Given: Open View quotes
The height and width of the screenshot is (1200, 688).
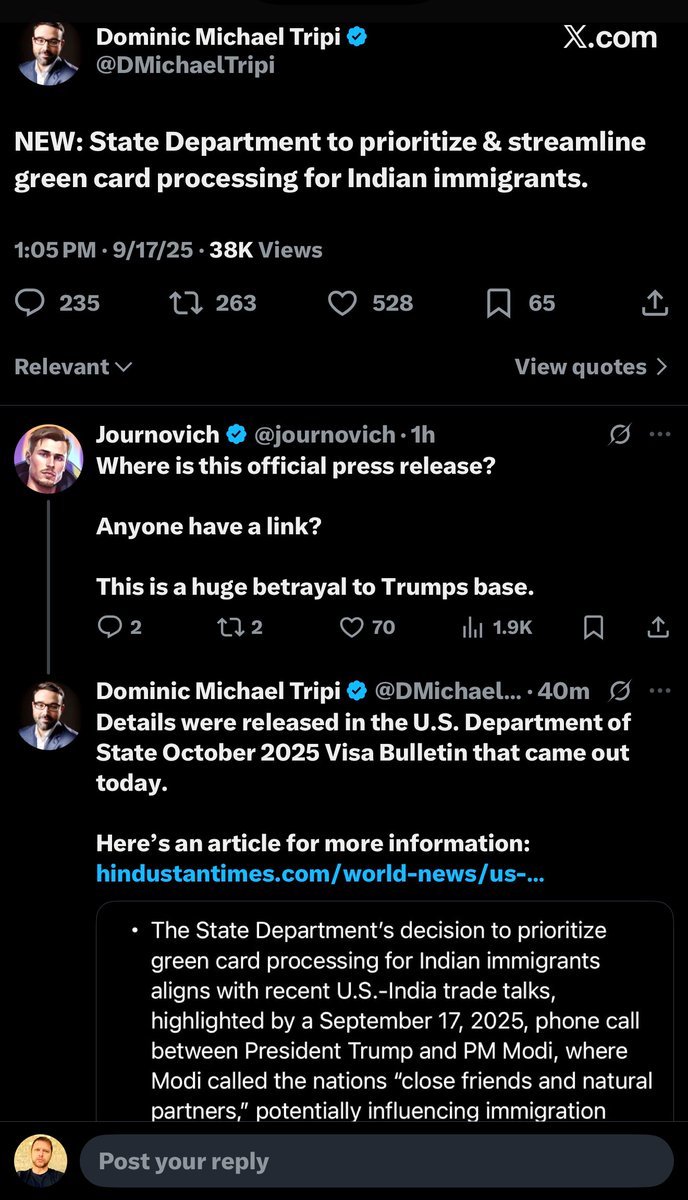Looking at the screenshot, I should (590, 367).
